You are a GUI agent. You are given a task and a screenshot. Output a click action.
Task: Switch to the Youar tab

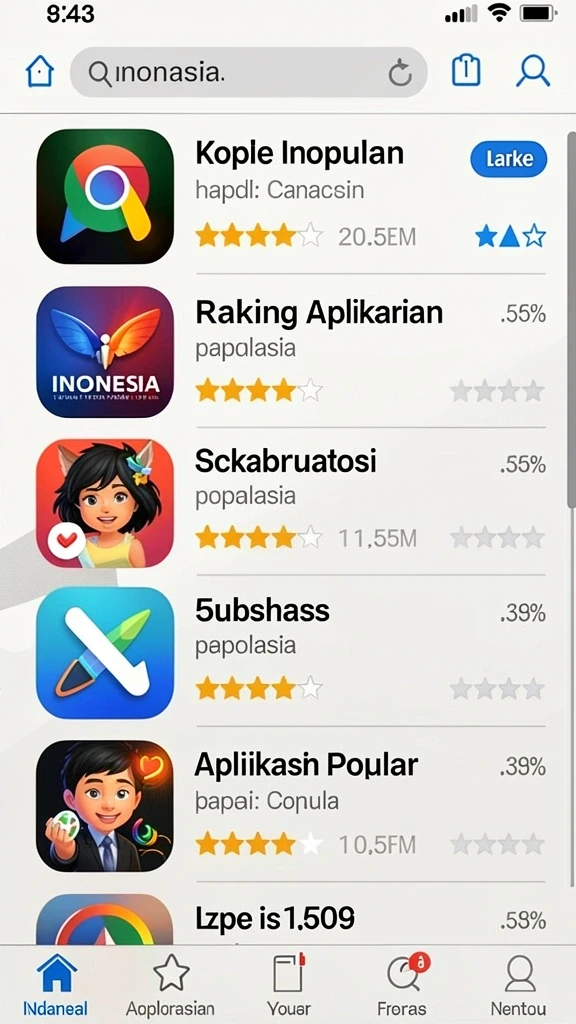[289, 984]
